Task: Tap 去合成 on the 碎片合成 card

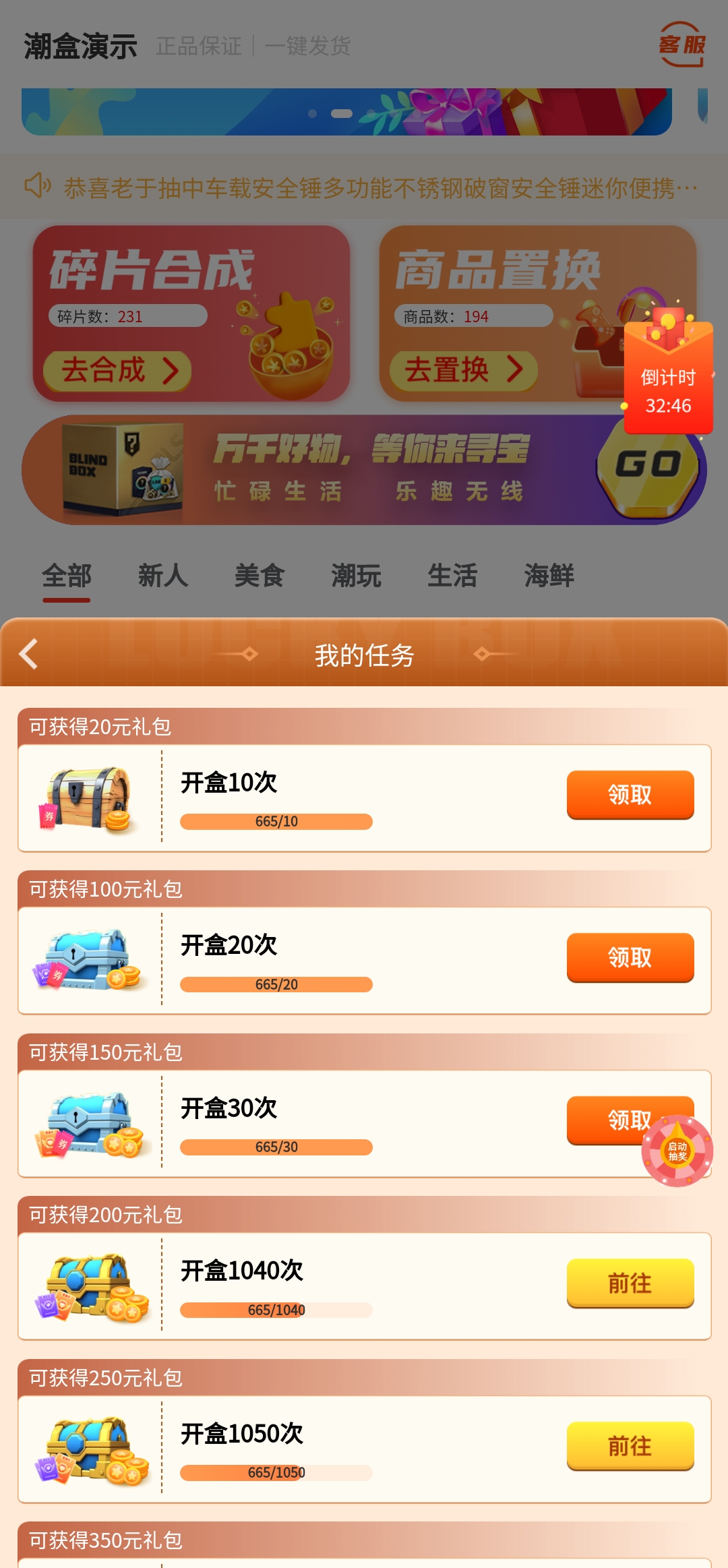Action: click(x=118, y=370)
